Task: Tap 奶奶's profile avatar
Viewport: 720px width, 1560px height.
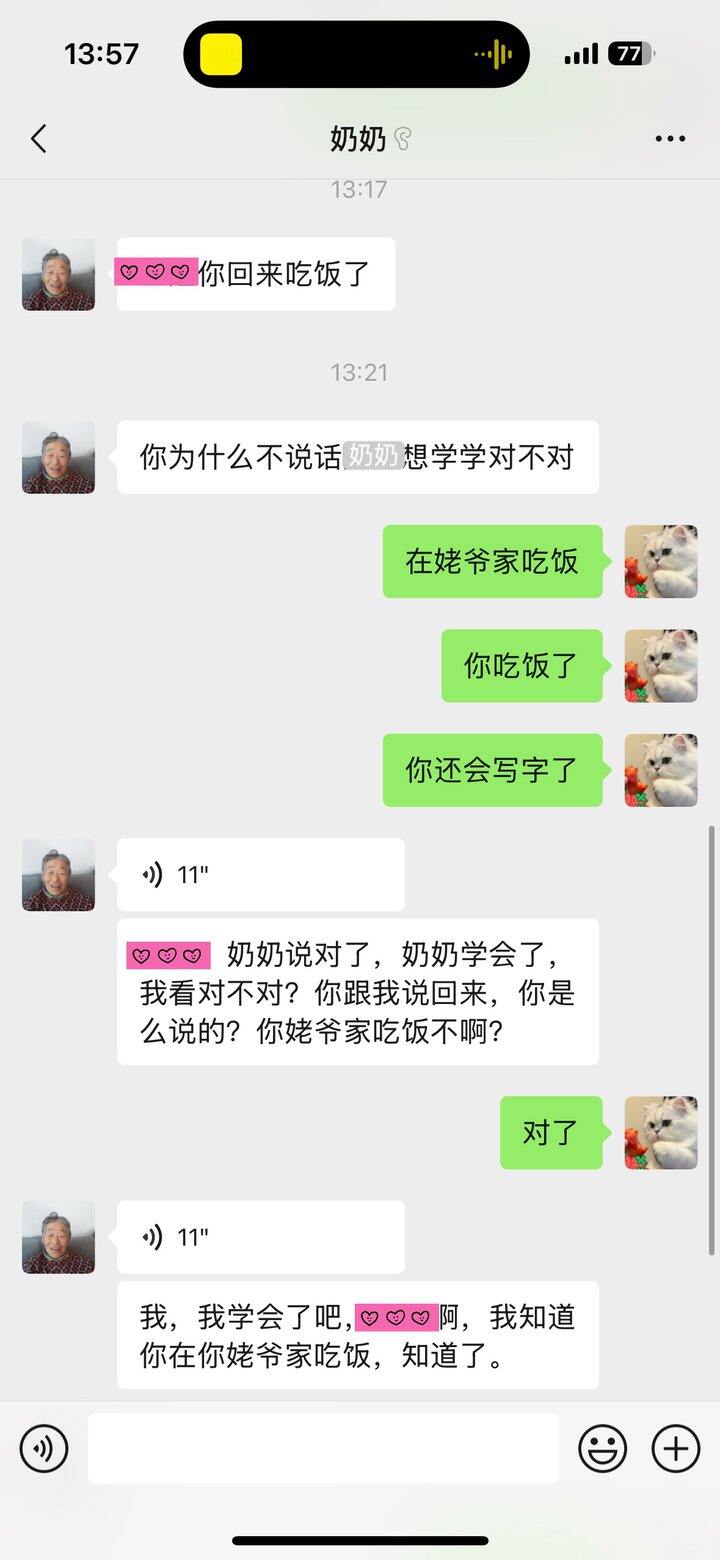Action: 57,275
